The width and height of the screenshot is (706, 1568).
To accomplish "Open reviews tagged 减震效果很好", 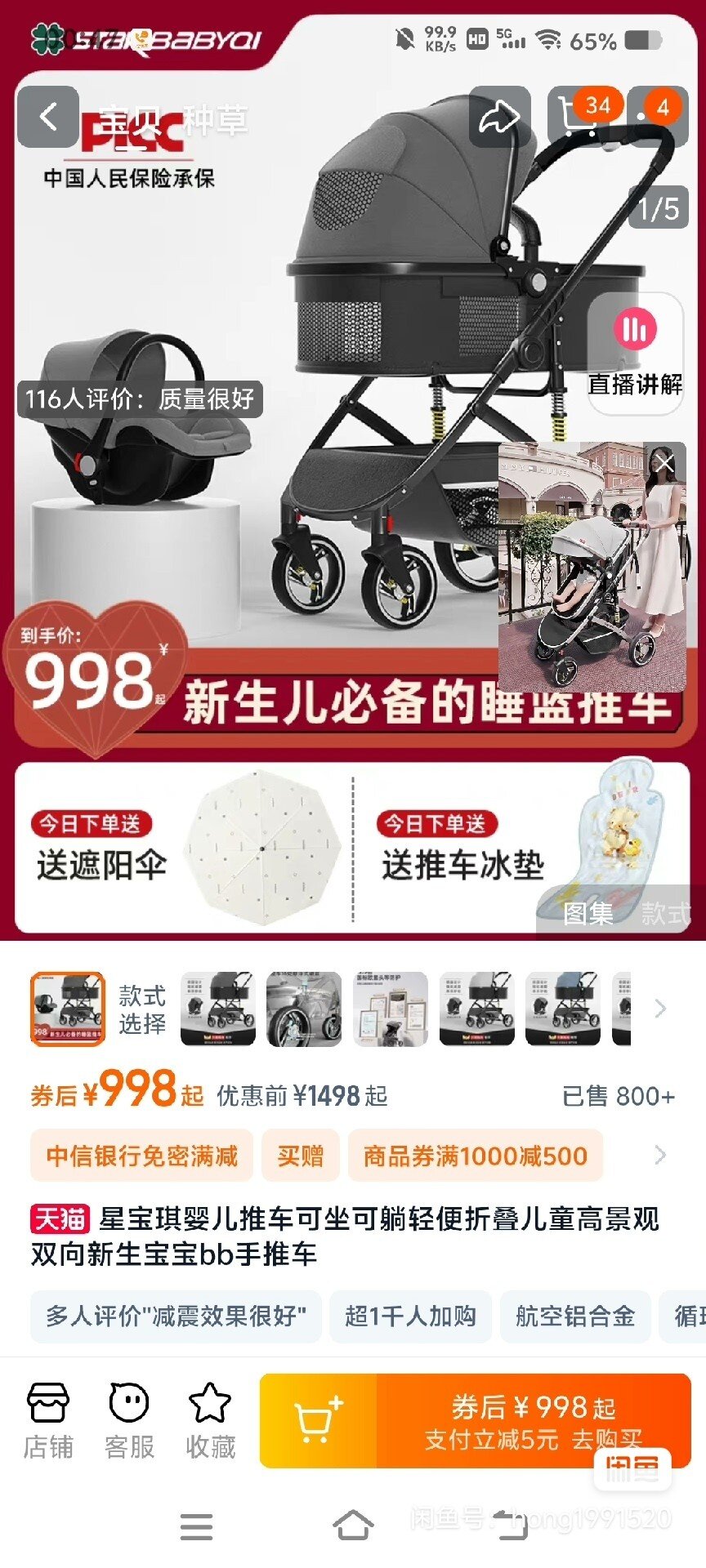I will [x=176, y=1316].
